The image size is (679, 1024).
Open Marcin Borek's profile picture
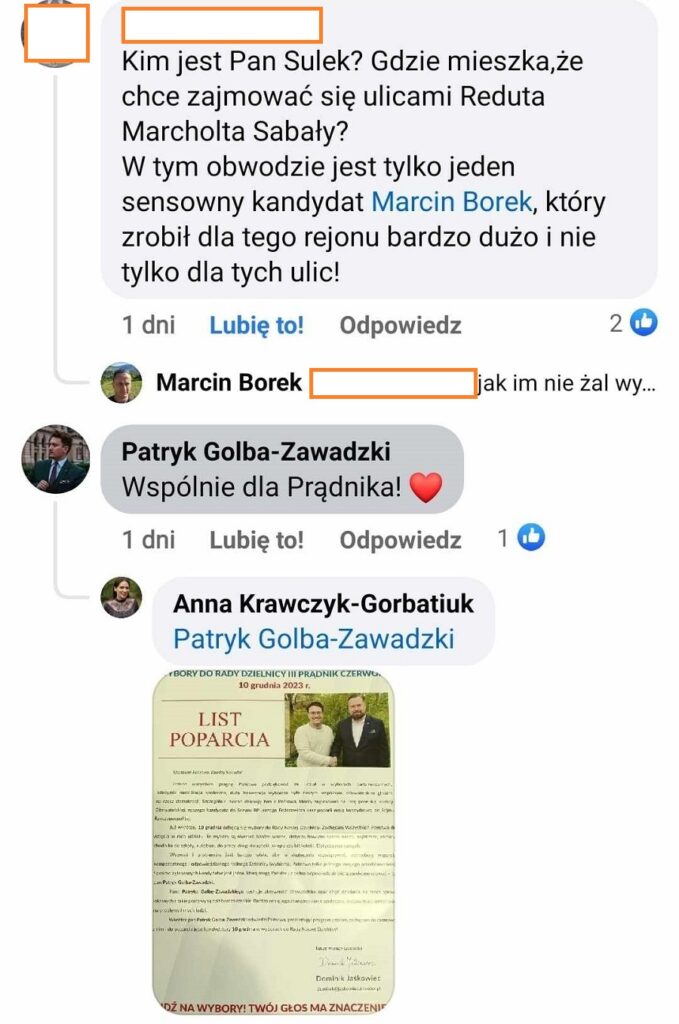(x=122, y=382)
